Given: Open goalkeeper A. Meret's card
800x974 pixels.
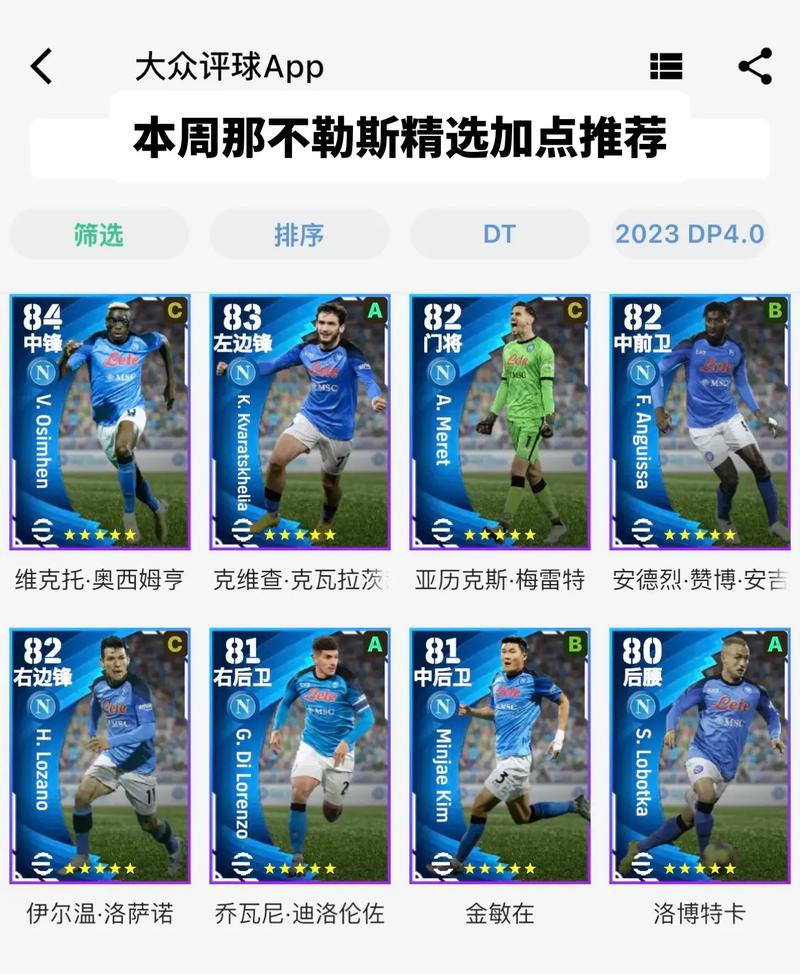Looking at the screenshot, I should (499, 422).
